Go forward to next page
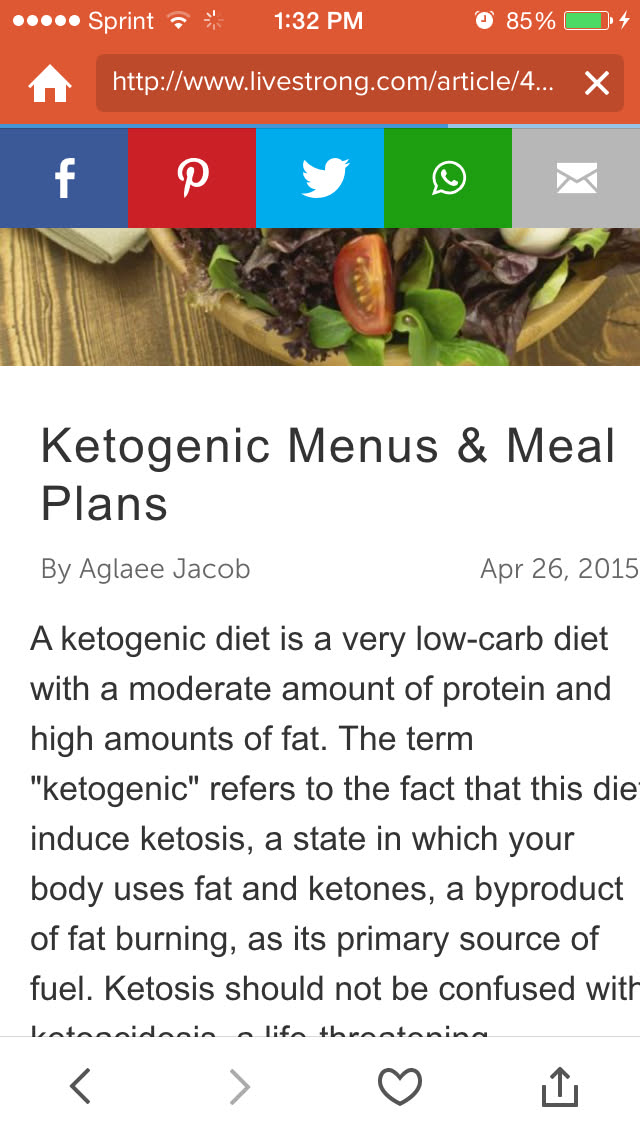The image size is (640, 1136). click(x=239, y=1086)
